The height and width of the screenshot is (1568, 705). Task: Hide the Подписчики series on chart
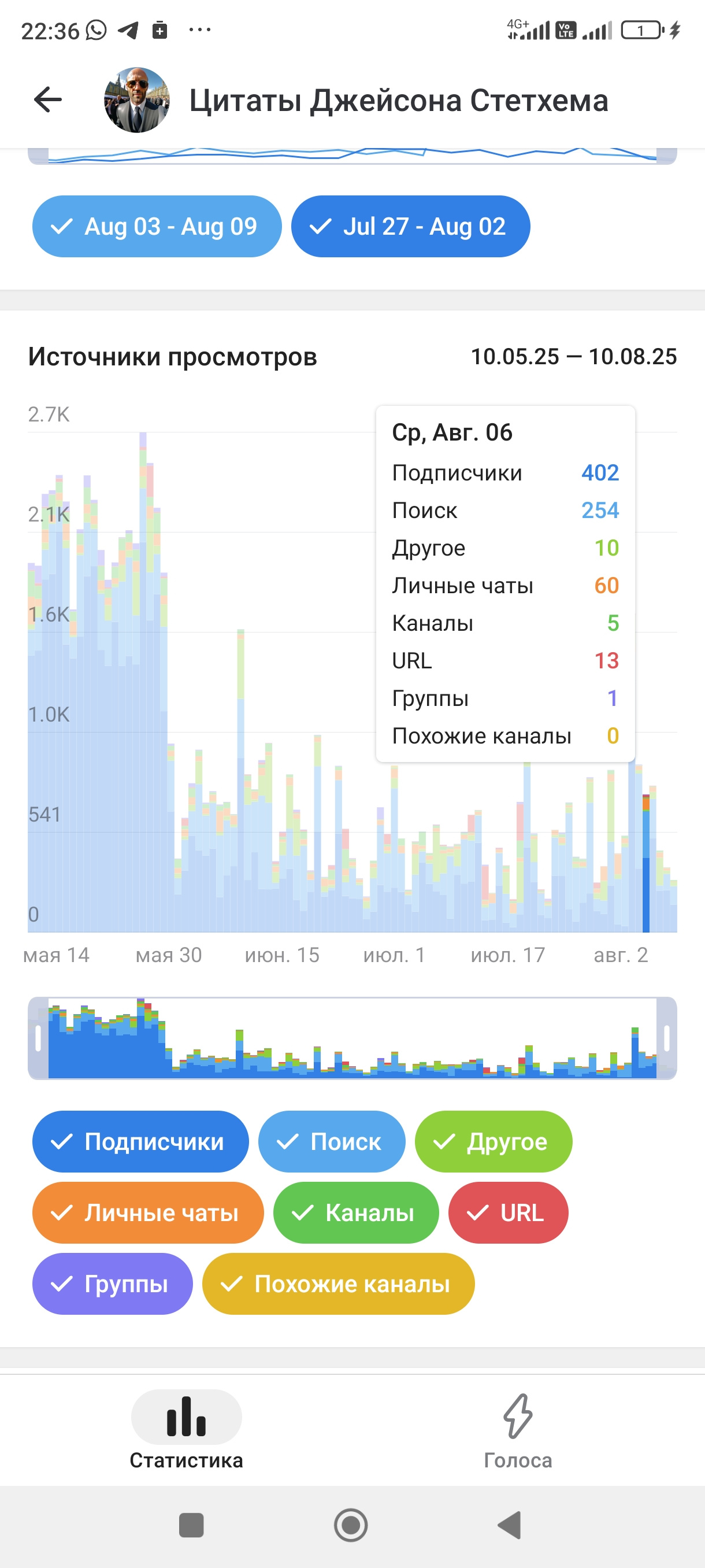[x=140, y=1142]
